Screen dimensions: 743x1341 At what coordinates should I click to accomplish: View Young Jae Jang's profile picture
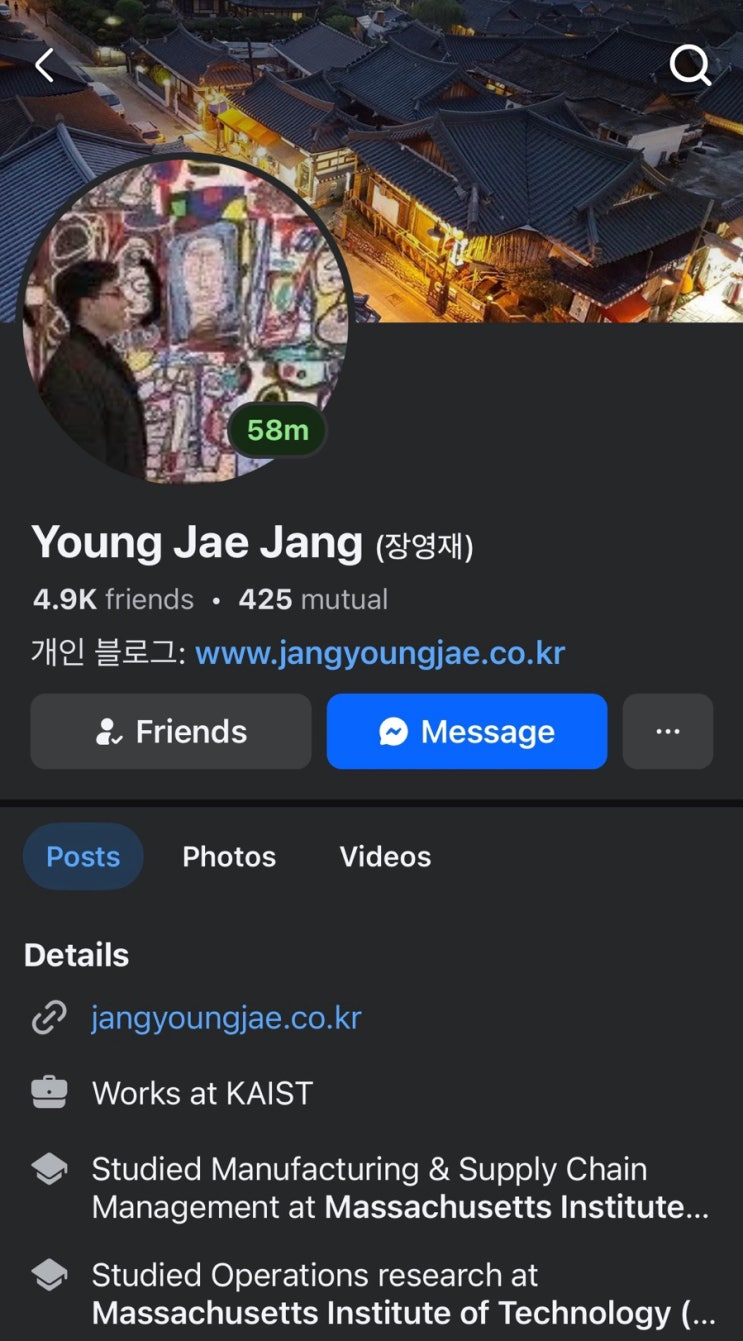[x=185, y=318]
